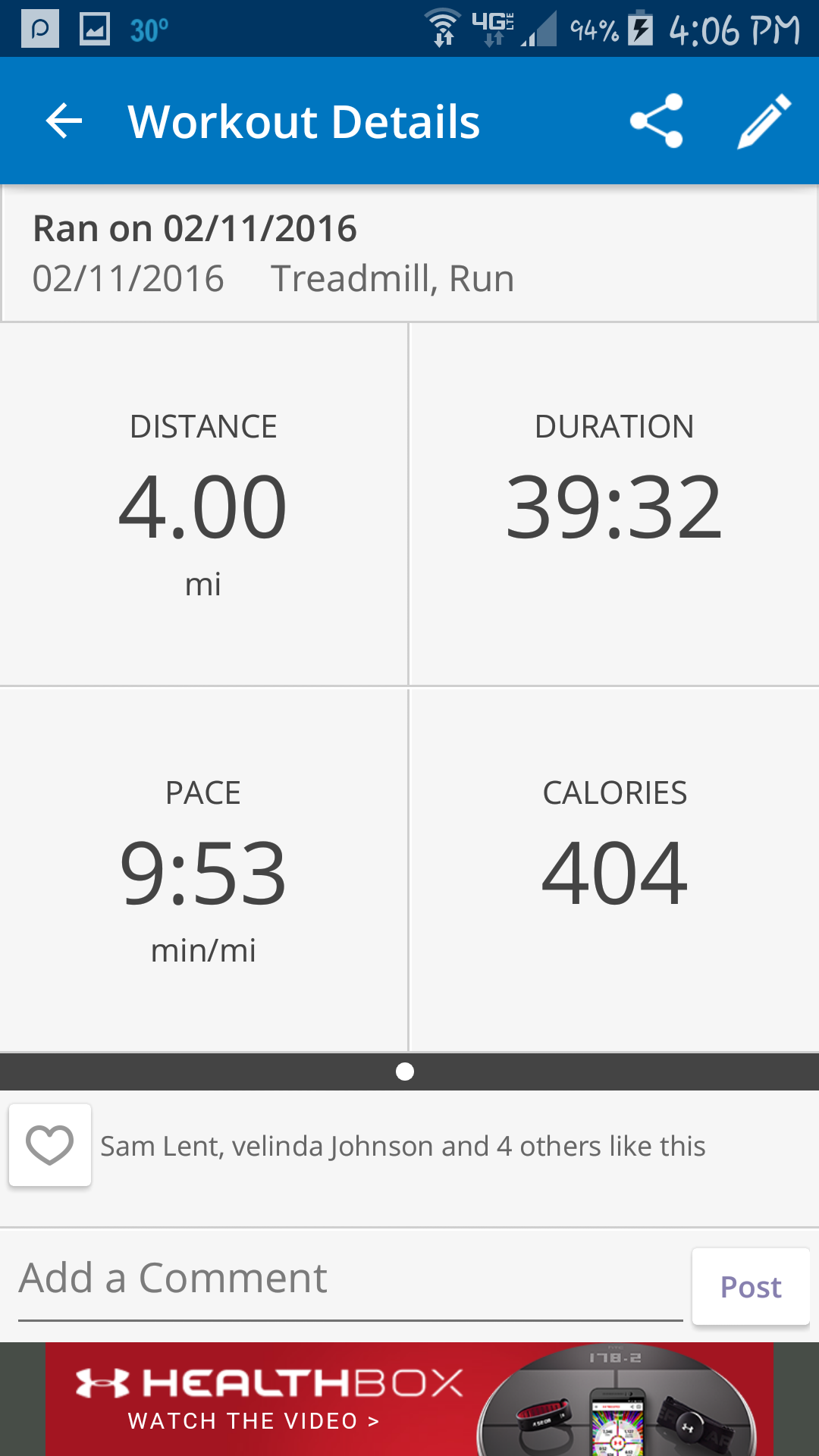The height and width of the screenshot is (1456, 819).
Task: Edit the workout with pencil icon
Action: (x=764, y=121)
